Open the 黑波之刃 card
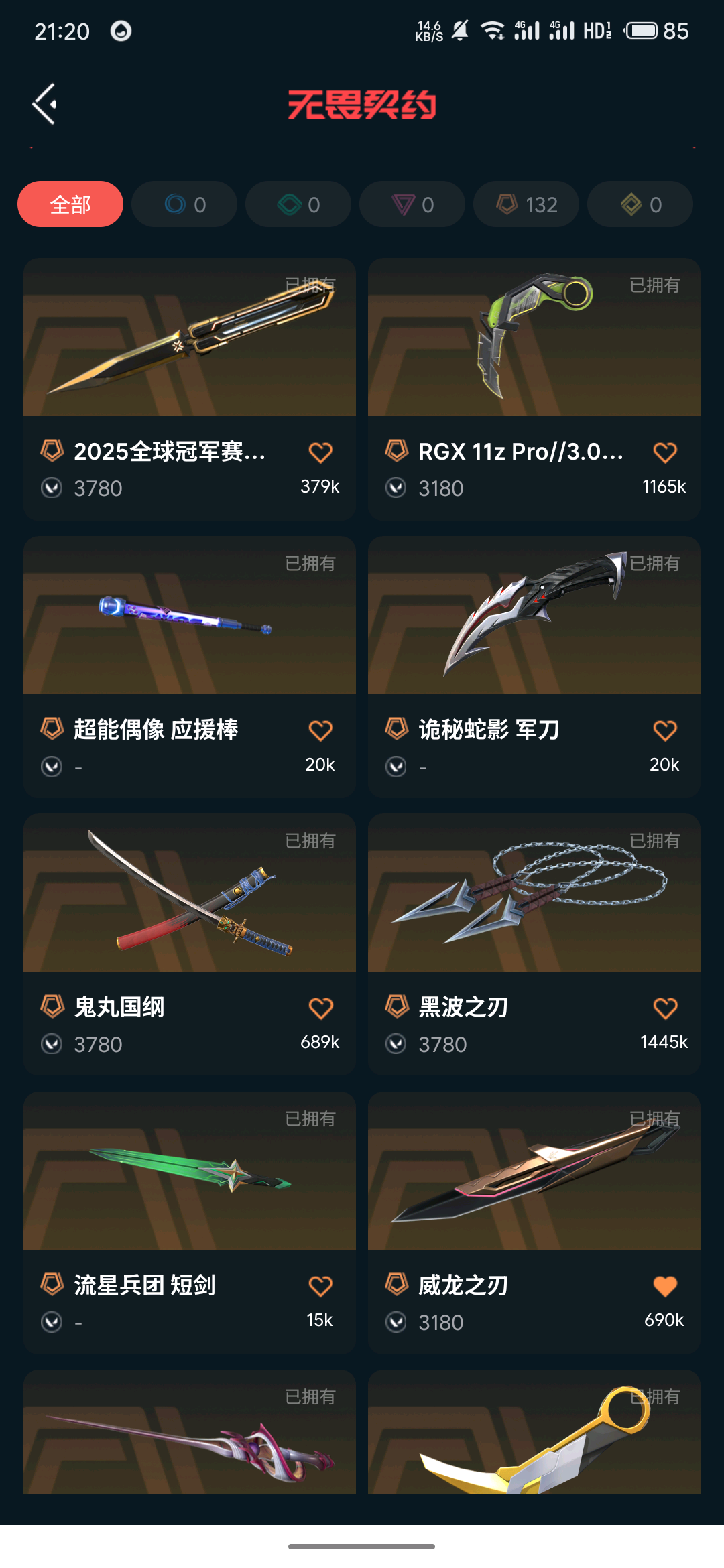 click(x=534, y=893)
